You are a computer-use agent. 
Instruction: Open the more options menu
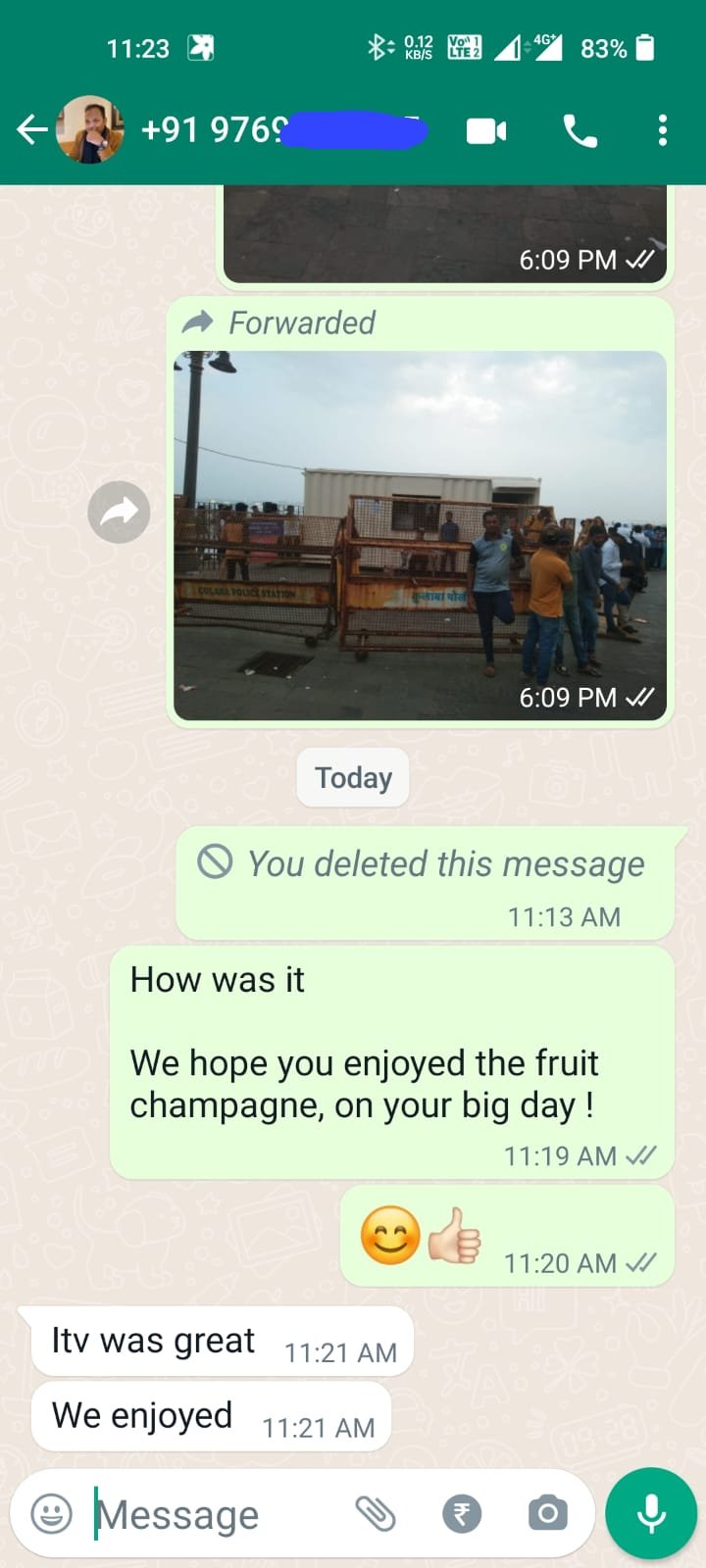point(663,130)
